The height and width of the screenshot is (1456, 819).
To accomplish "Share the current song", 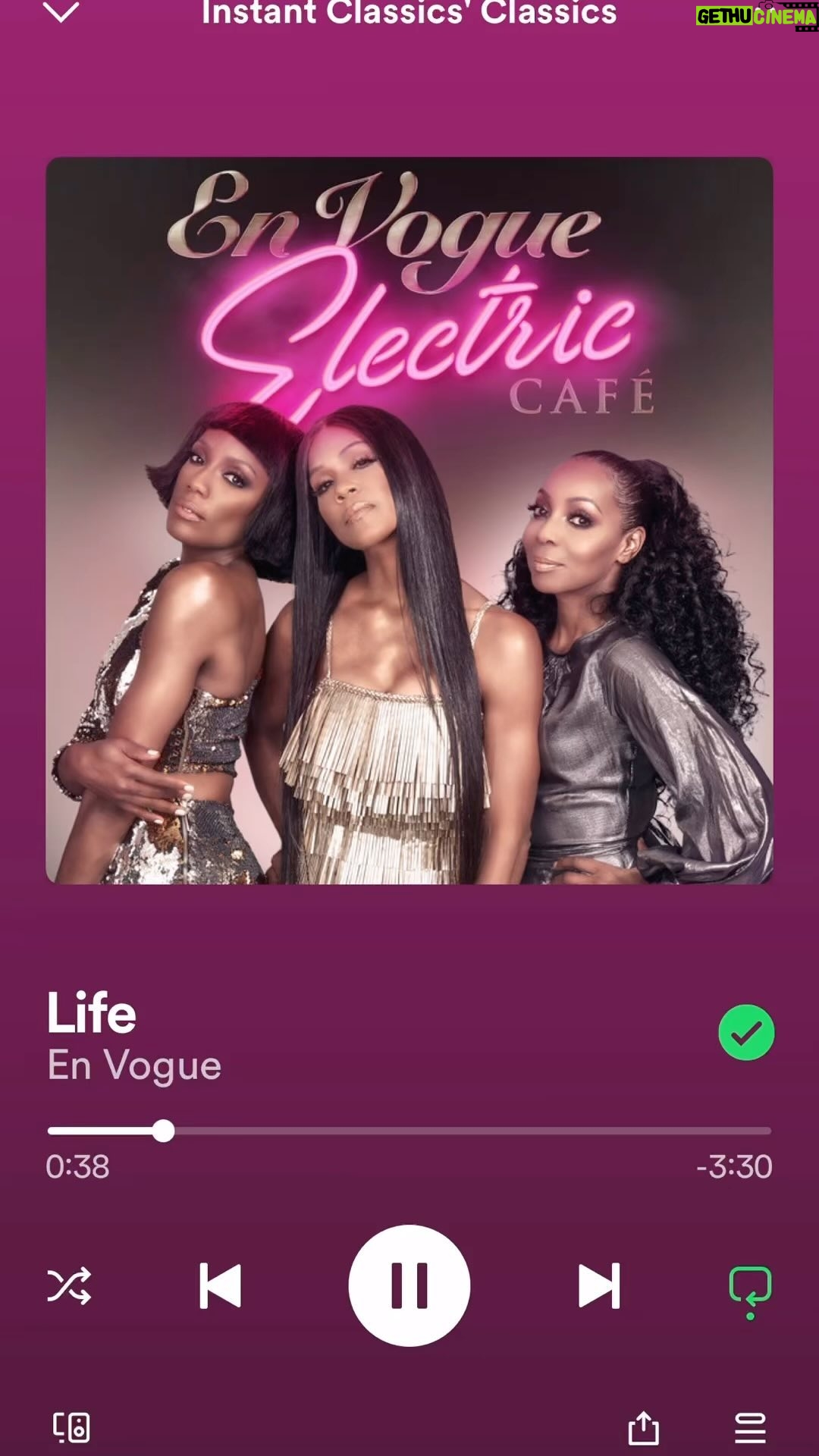I will [x=644, y=1427].
